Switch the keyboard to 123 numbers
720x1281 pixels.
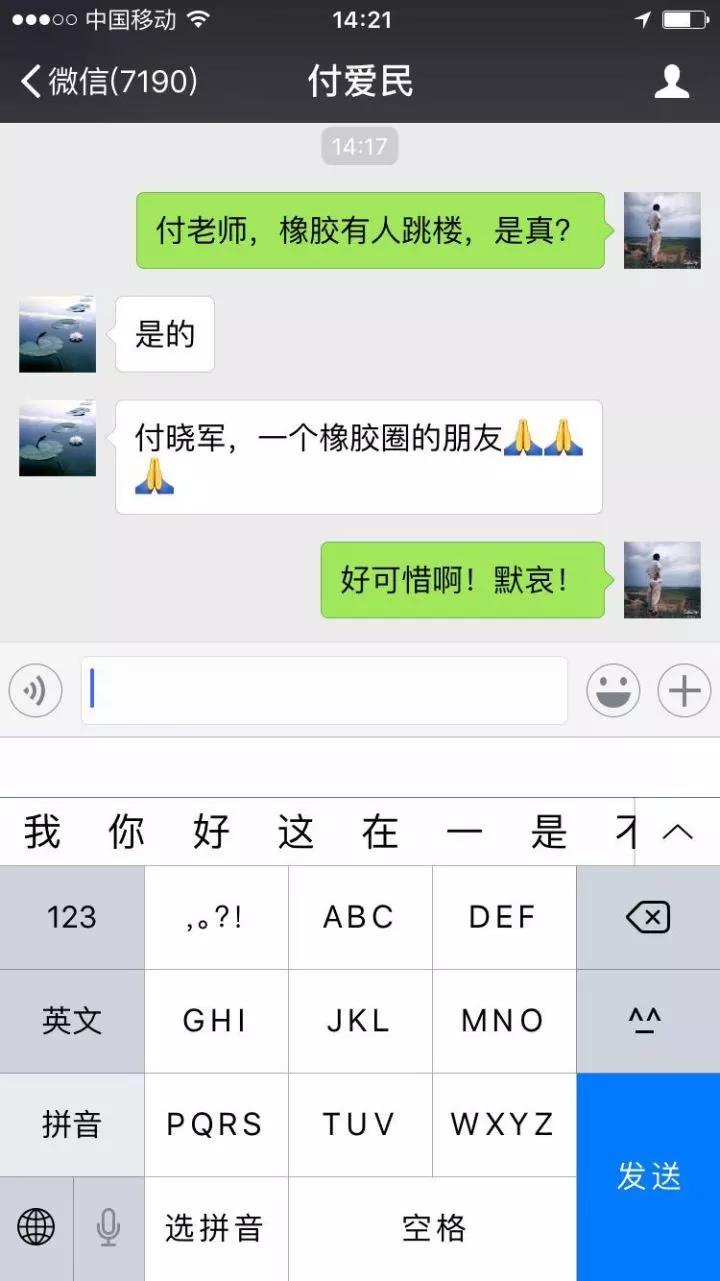click(x=72, y=917)
